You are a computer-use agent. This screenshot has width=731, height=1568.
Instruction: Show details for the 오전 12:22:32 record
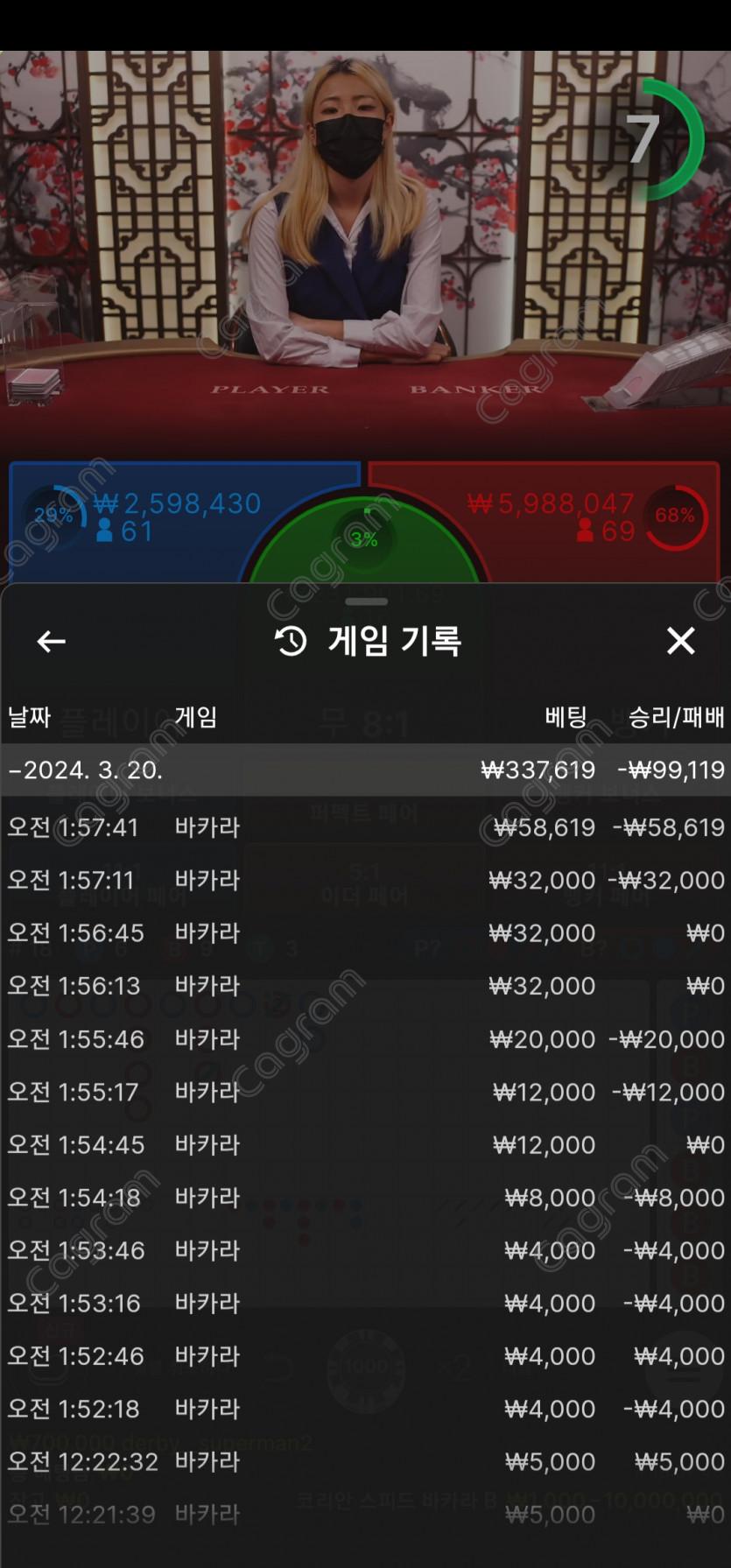click(365, 1462)
